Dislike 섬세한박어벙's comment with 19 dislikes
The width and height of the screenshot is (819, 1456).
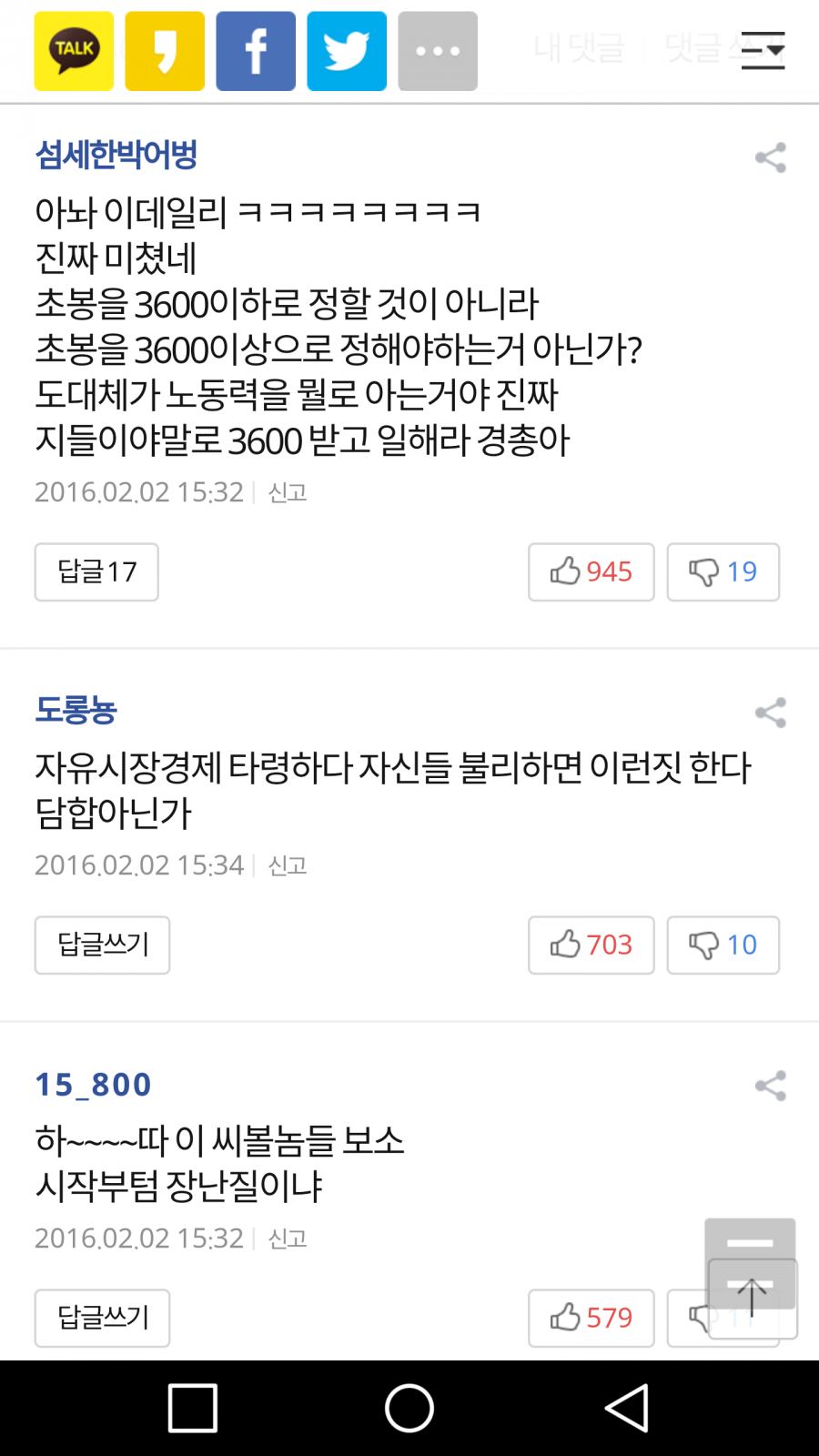coord(723,571)
